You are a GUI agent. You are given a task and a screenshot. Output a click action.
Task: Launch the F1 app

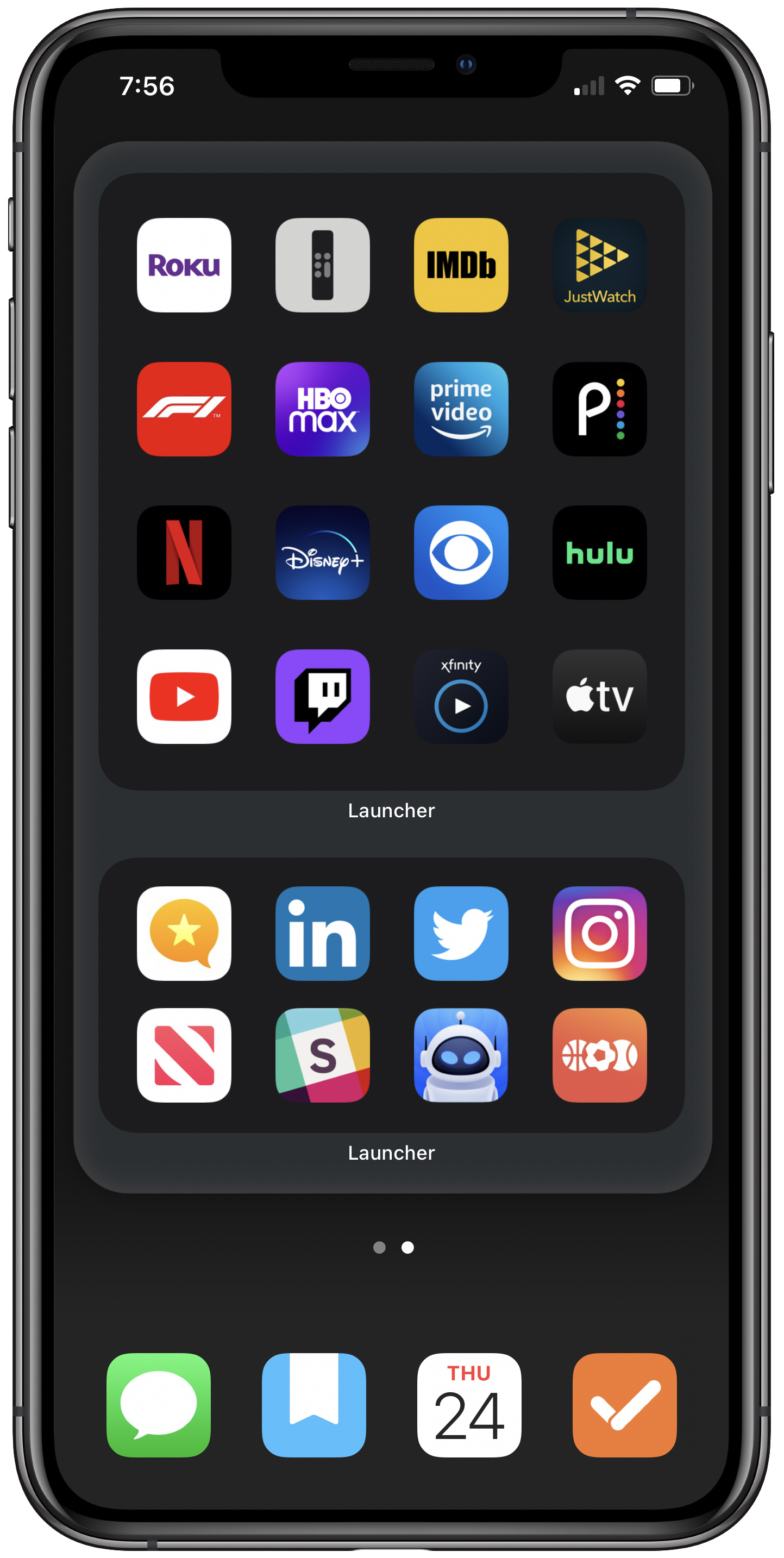click(184, 409)
